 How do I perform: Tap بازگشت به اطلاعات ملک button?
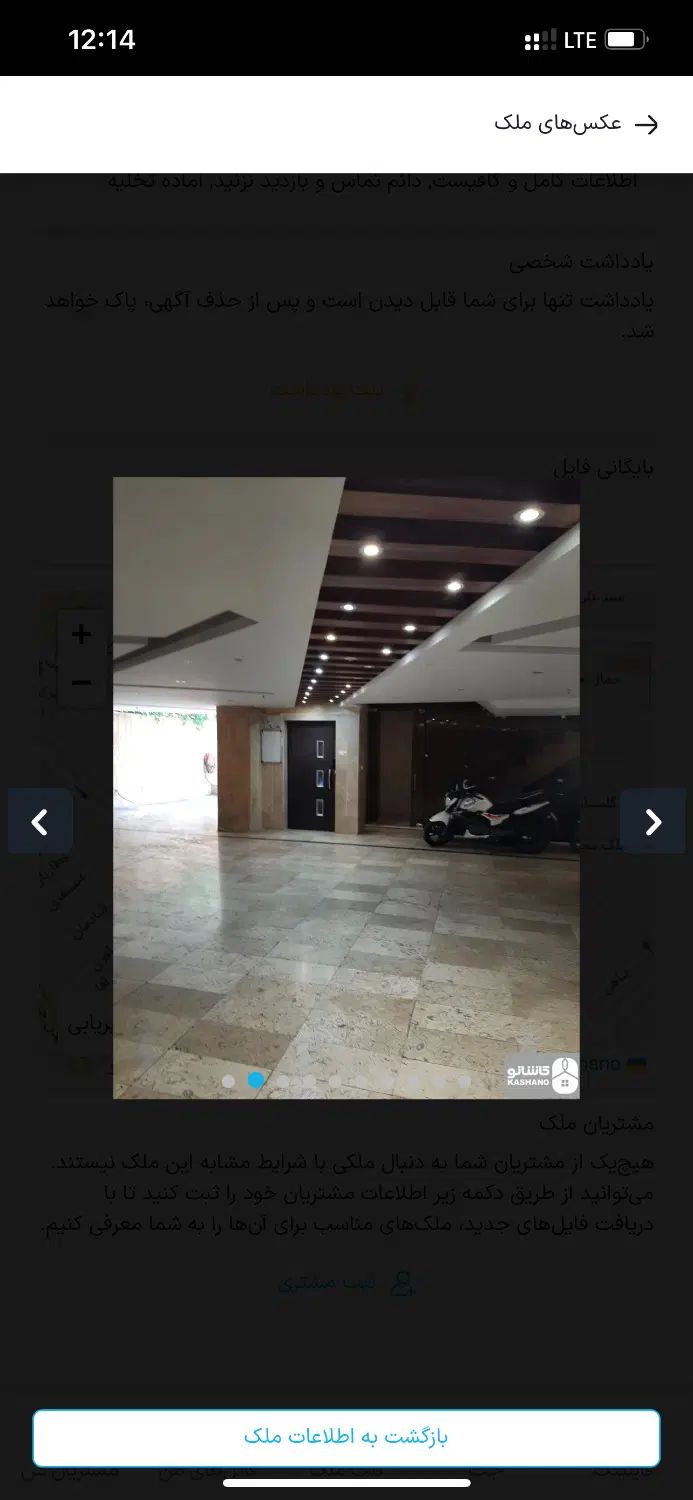coord(346,1438)
